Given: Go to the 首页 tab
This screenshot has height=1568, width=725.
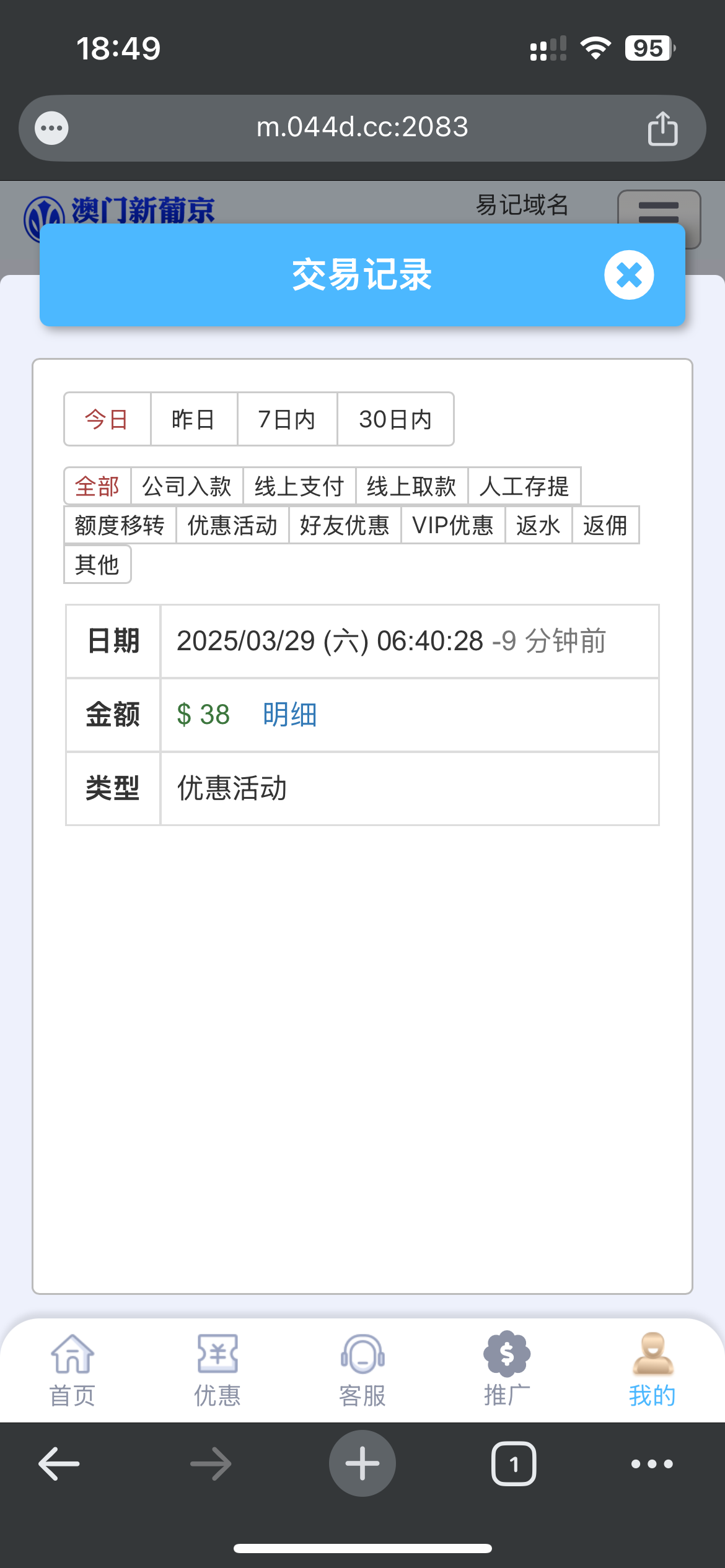Looking at the screenshot, I should (72, 1370).
